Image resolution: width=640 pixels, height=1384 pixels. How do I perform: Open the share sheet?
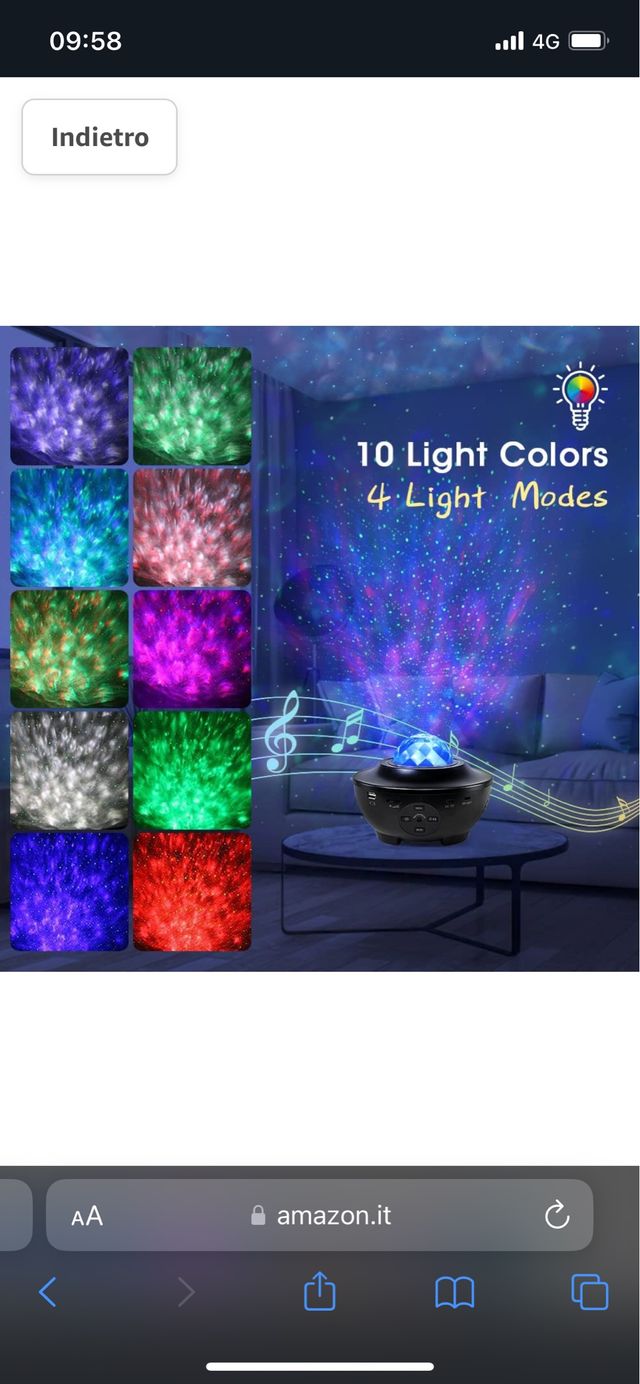[319, 1292]
